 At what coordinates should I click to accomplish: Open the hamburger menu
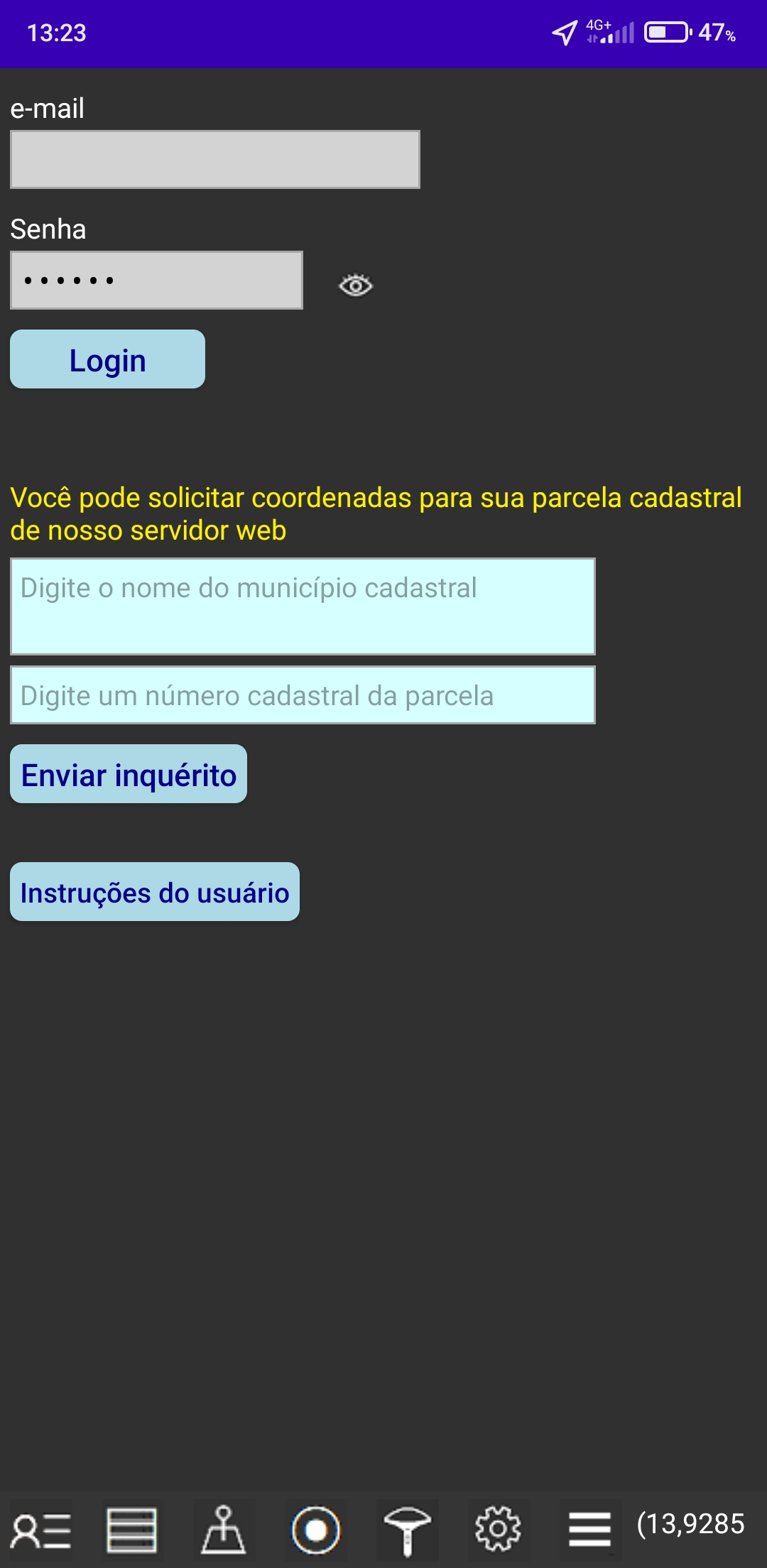click(x=589, y=1530)
